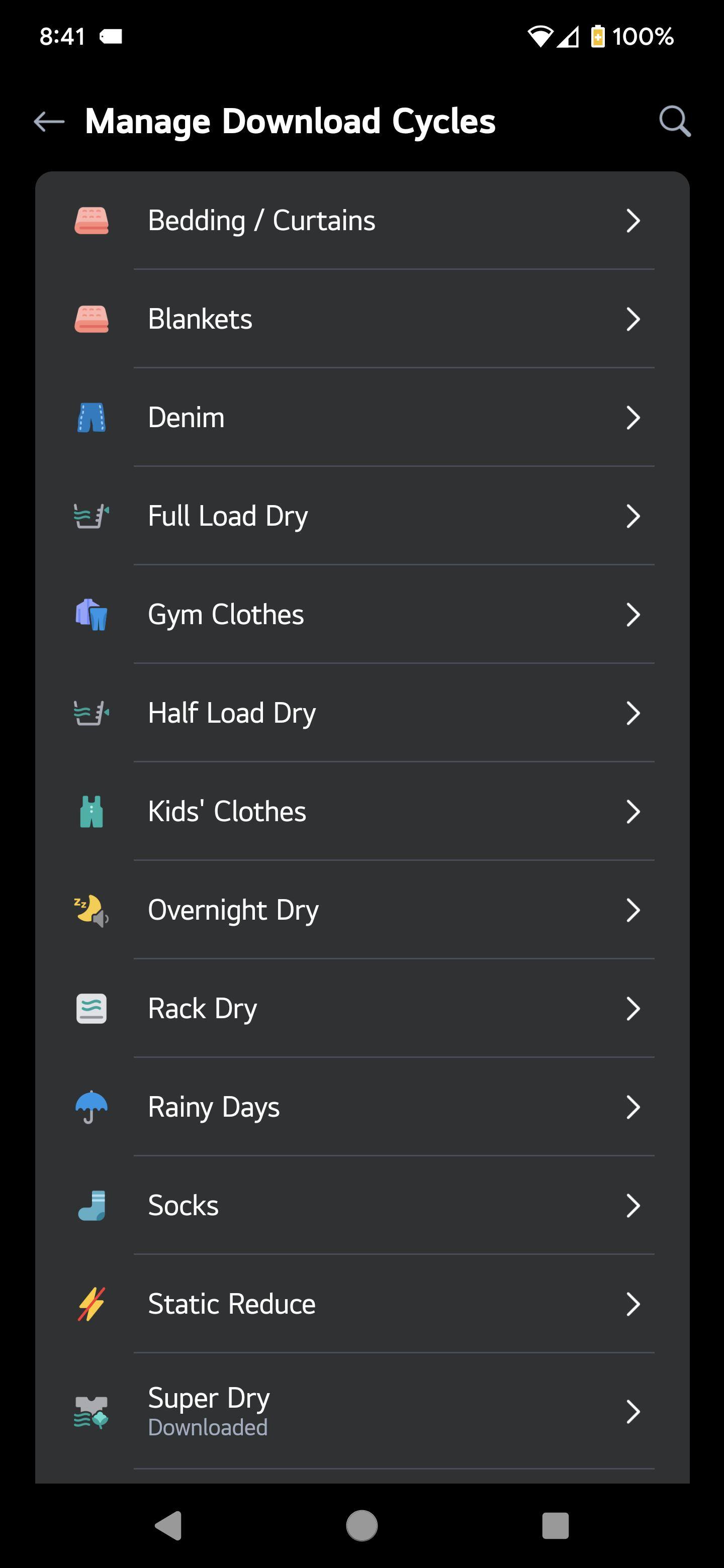
Task: Open the Bedding / Curtains cycle
Action: pyautogui.click(x=361, y=220)
